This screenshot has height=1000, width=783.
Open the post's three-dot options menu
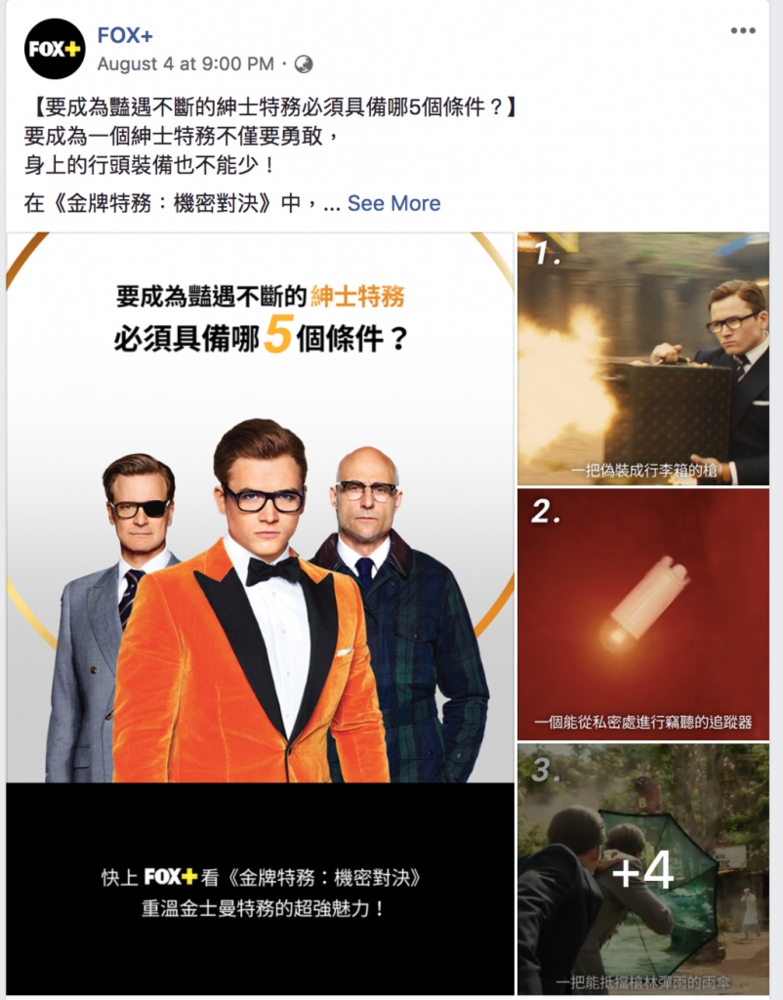[742, 31]
